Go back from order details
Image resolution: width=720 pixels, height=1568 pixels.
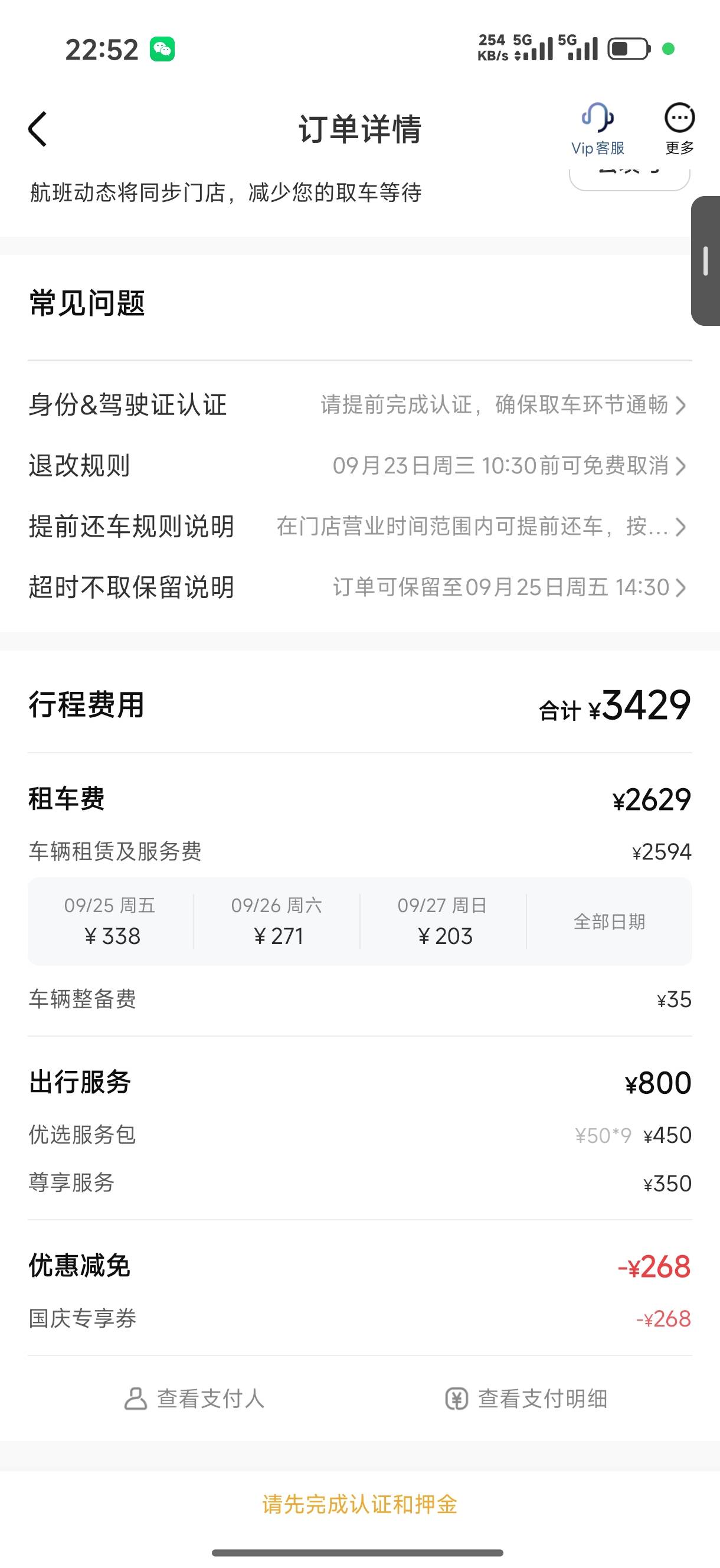pyautogui.click(x=38, y=129)
